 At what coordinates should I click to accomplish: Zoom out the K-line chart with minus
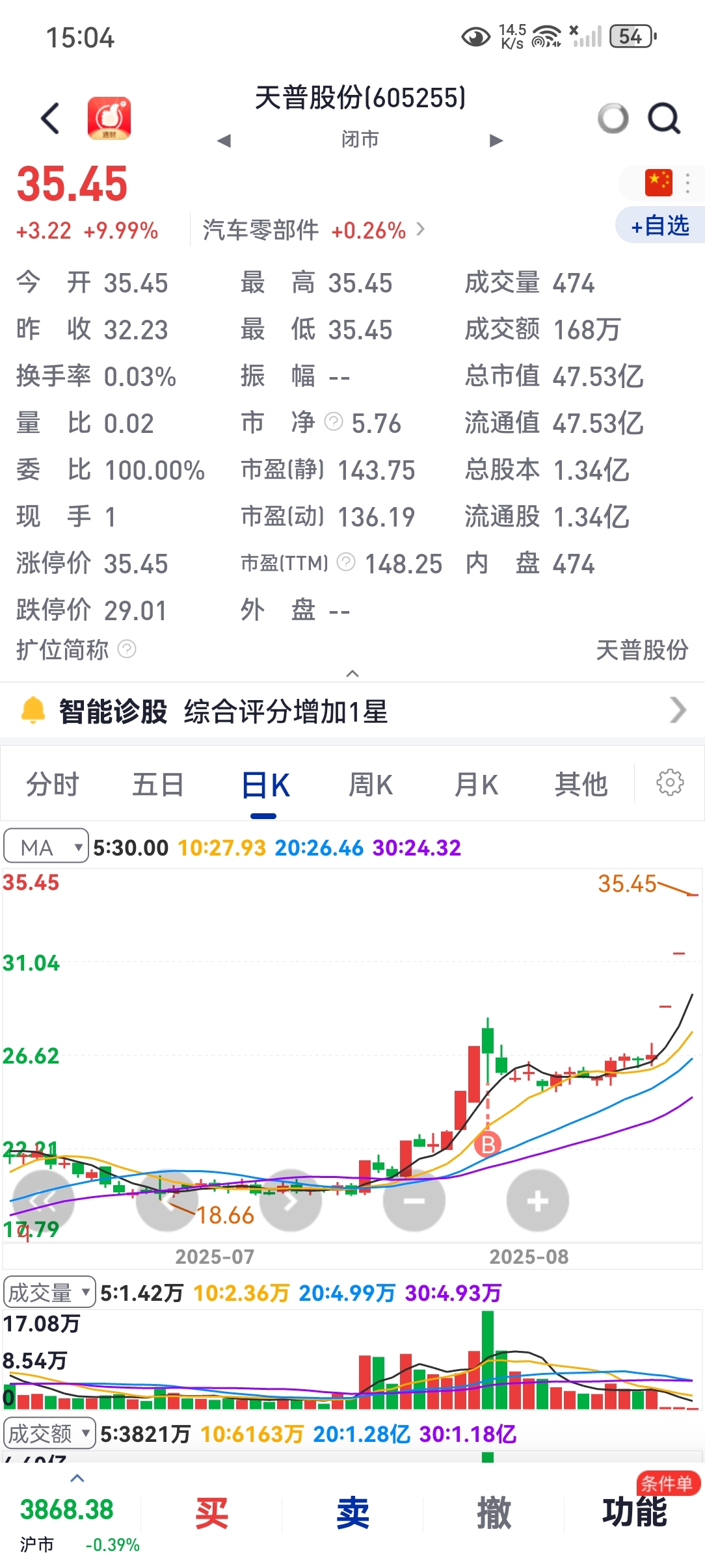414,1200
